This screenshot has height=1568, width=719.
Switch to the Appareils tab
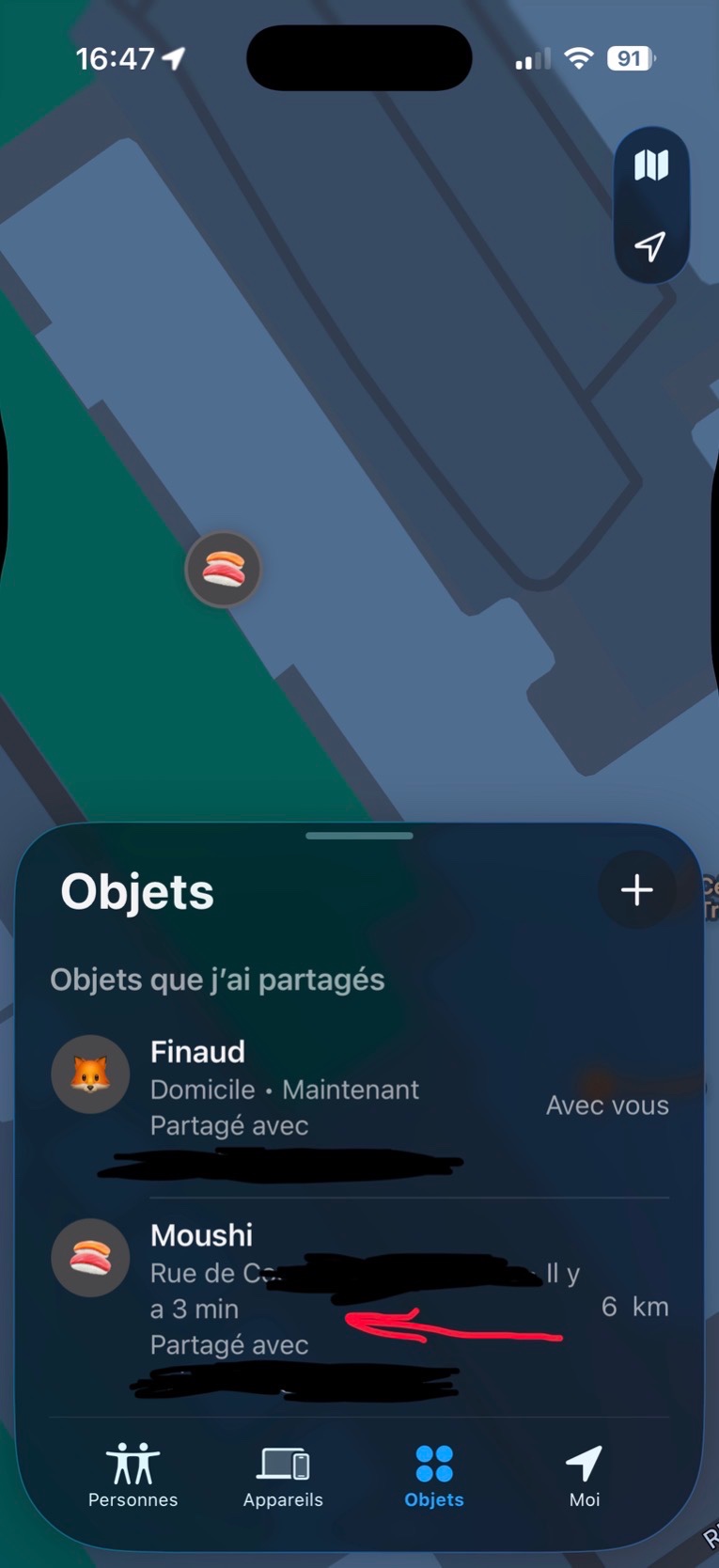(x=283, y=1475)
